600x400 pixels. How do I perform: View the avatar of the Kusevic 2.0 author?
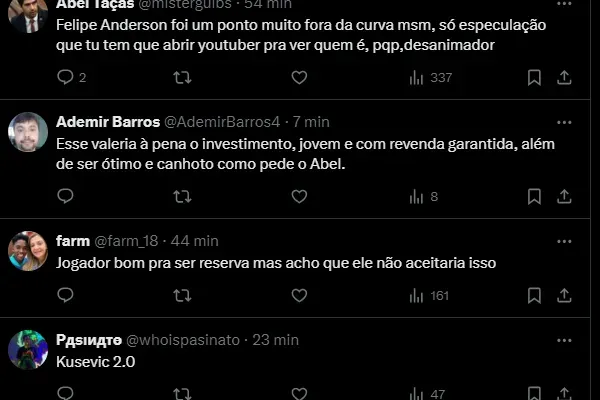(28, 350)
